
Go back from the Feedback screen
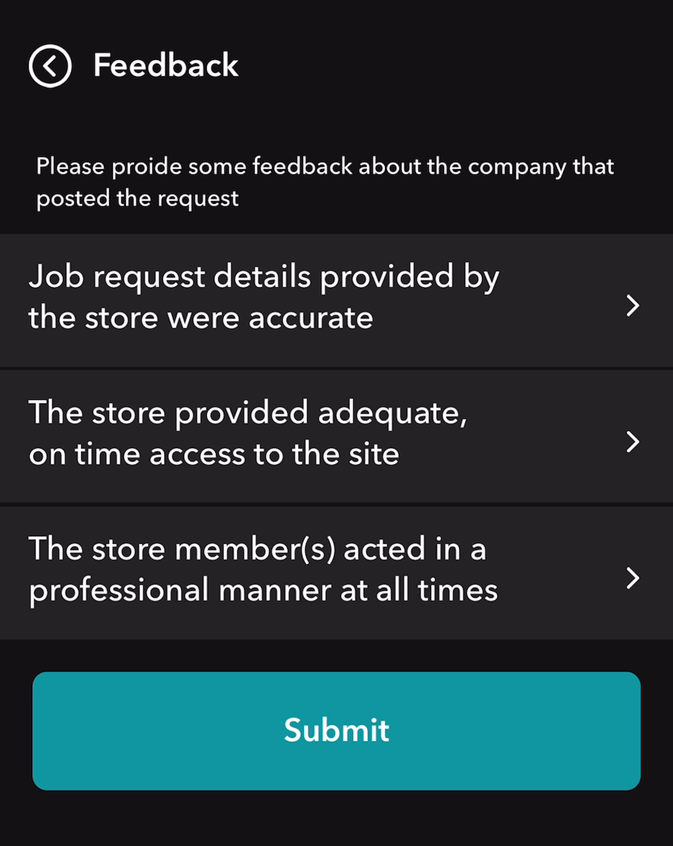(x=50, y=66)
